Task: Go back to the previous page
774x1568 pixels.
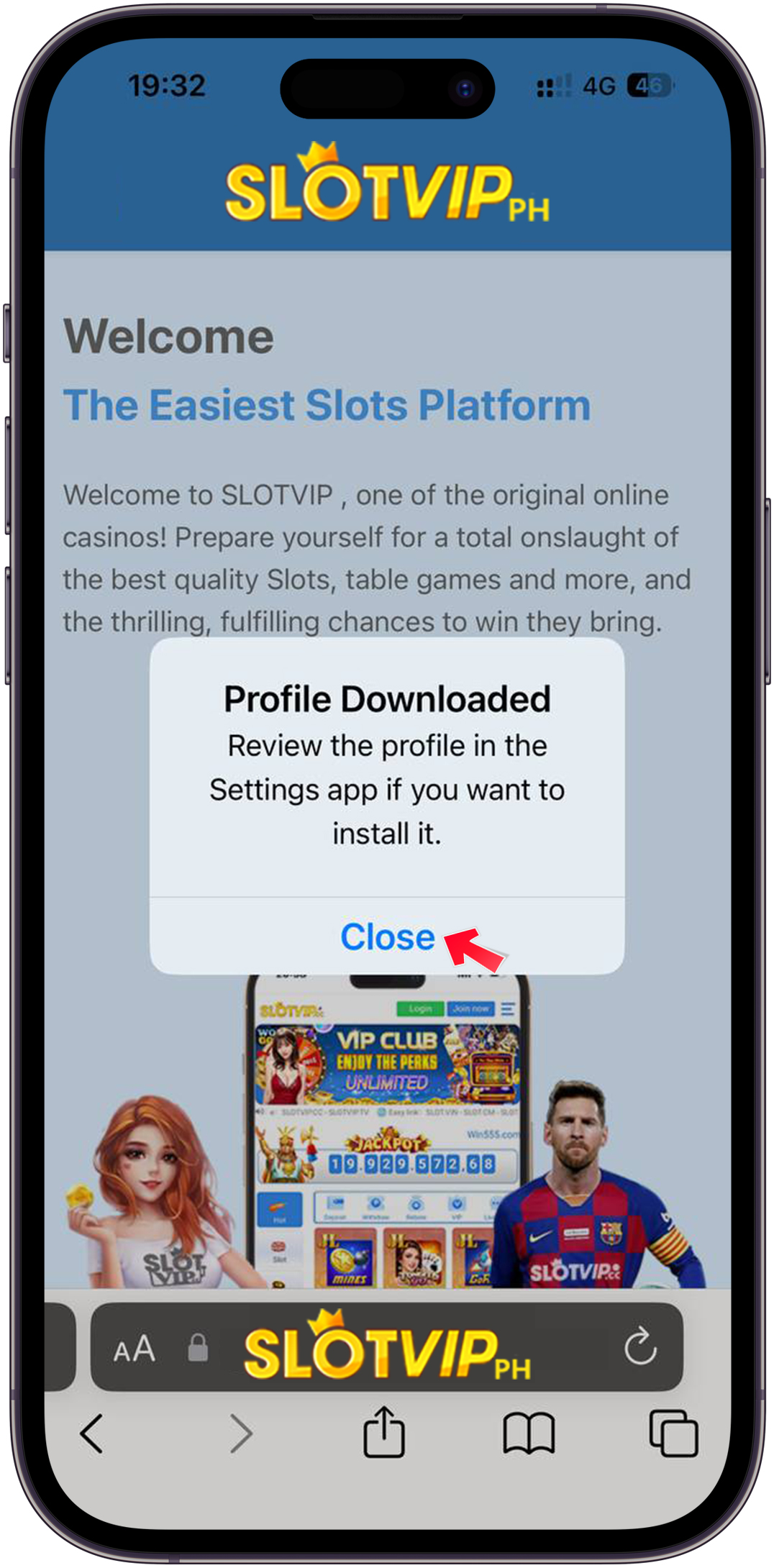Action: point(92,1433)
